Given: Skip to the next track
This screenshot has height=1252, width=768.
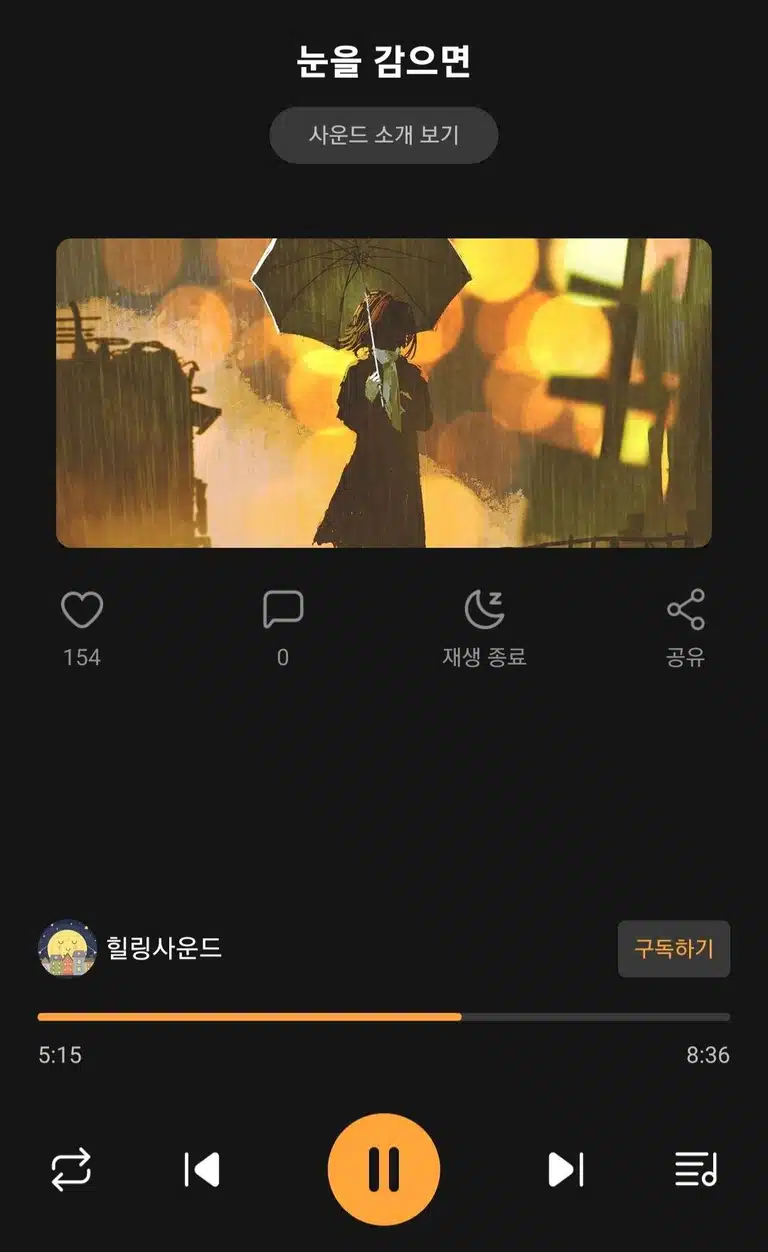Looking at the screenshot, I should click(566, 1169).
